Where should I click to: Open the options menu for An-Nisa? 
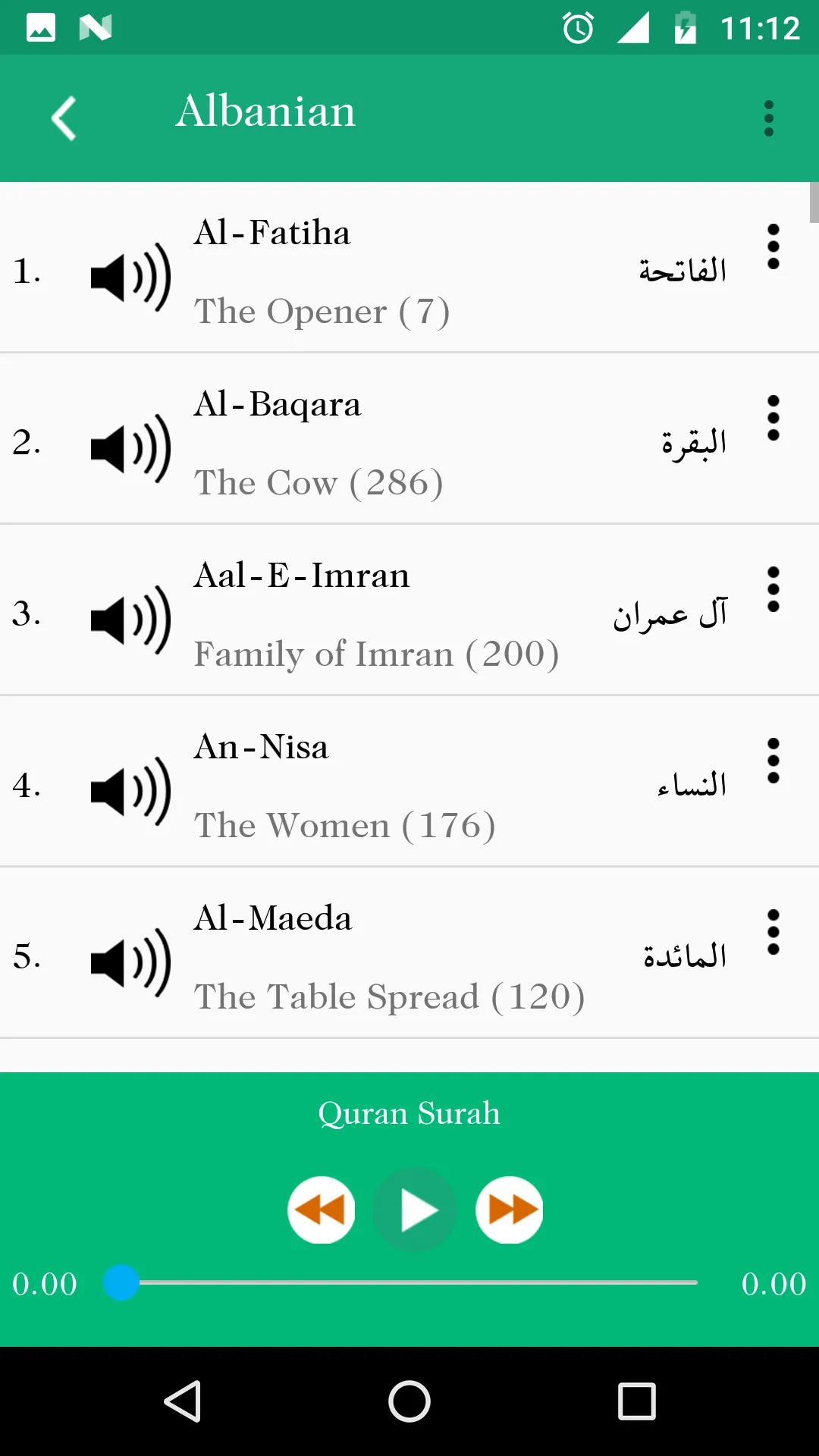coord(773,761)
